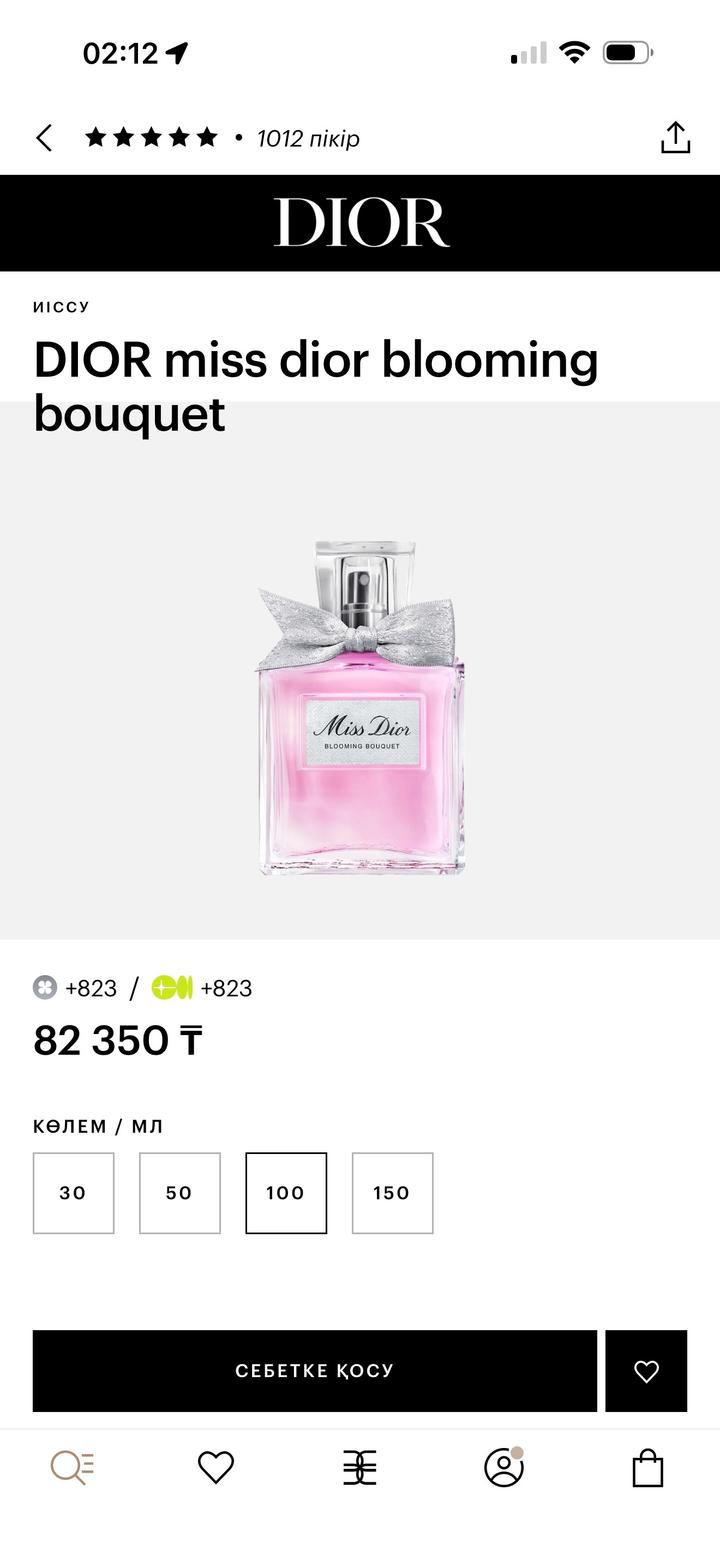Add the perfume to favorites
The height and width of the screenshot is (1564, 720).
tap(646, 1370)
